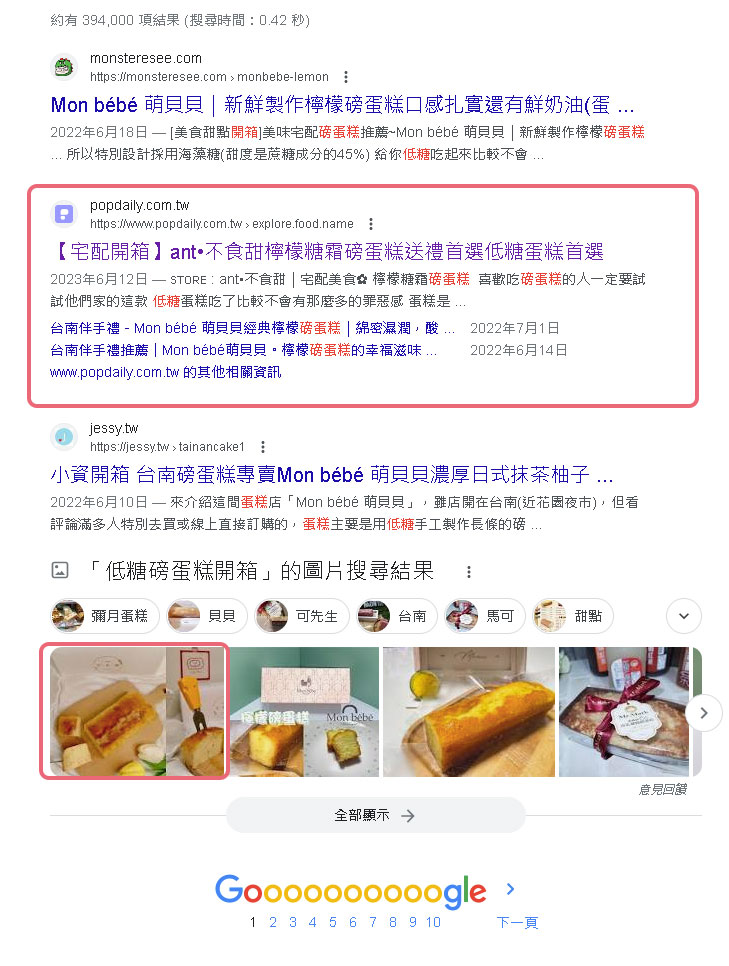Viewport: 729px width, 966px height.
Task: Go to results page 2
Action: pos(272,922)
